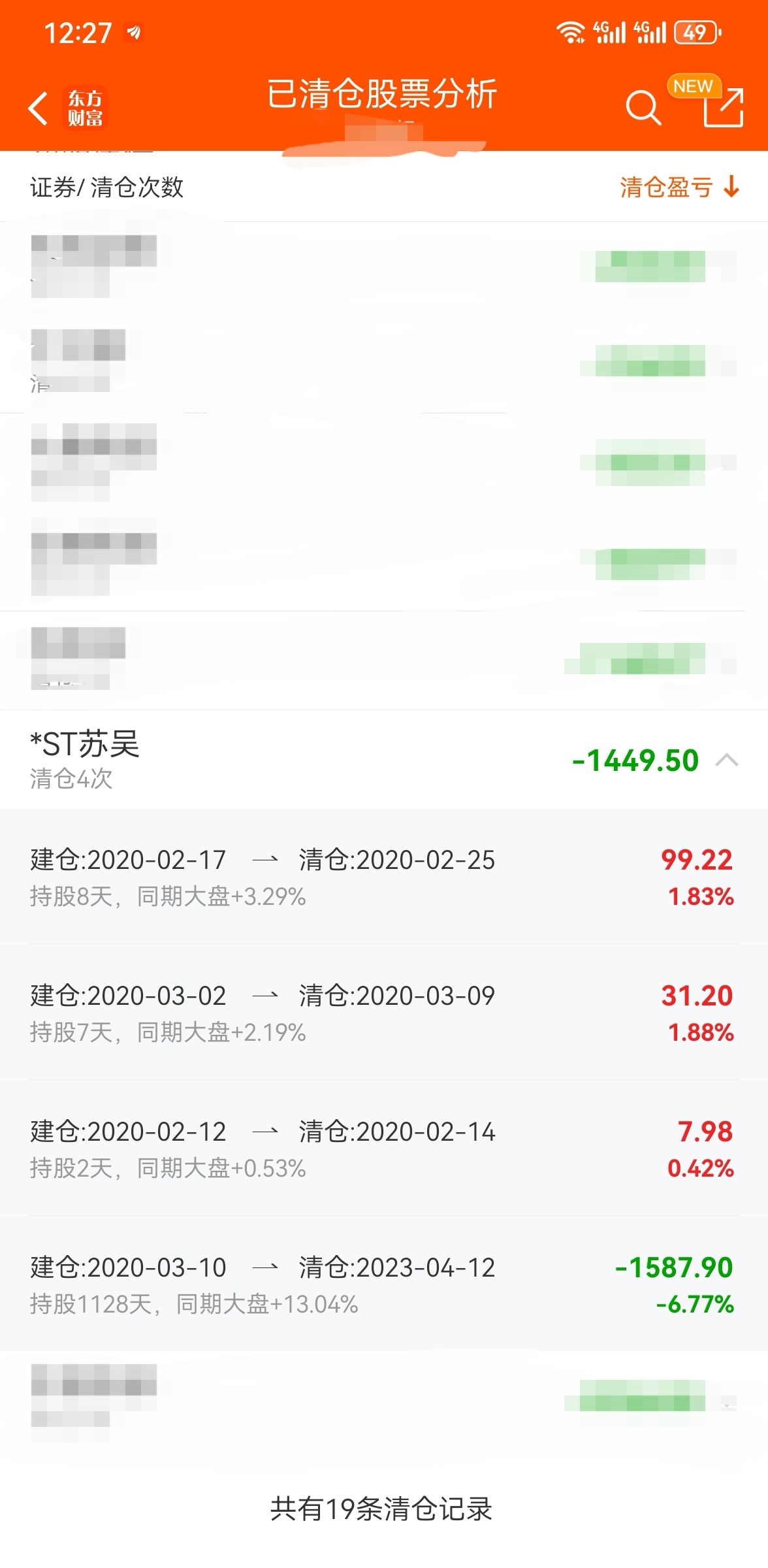Open trade record closed on 2020-03-09
This screenshot has height=1568, width=768.
(x=383, y=1012)
